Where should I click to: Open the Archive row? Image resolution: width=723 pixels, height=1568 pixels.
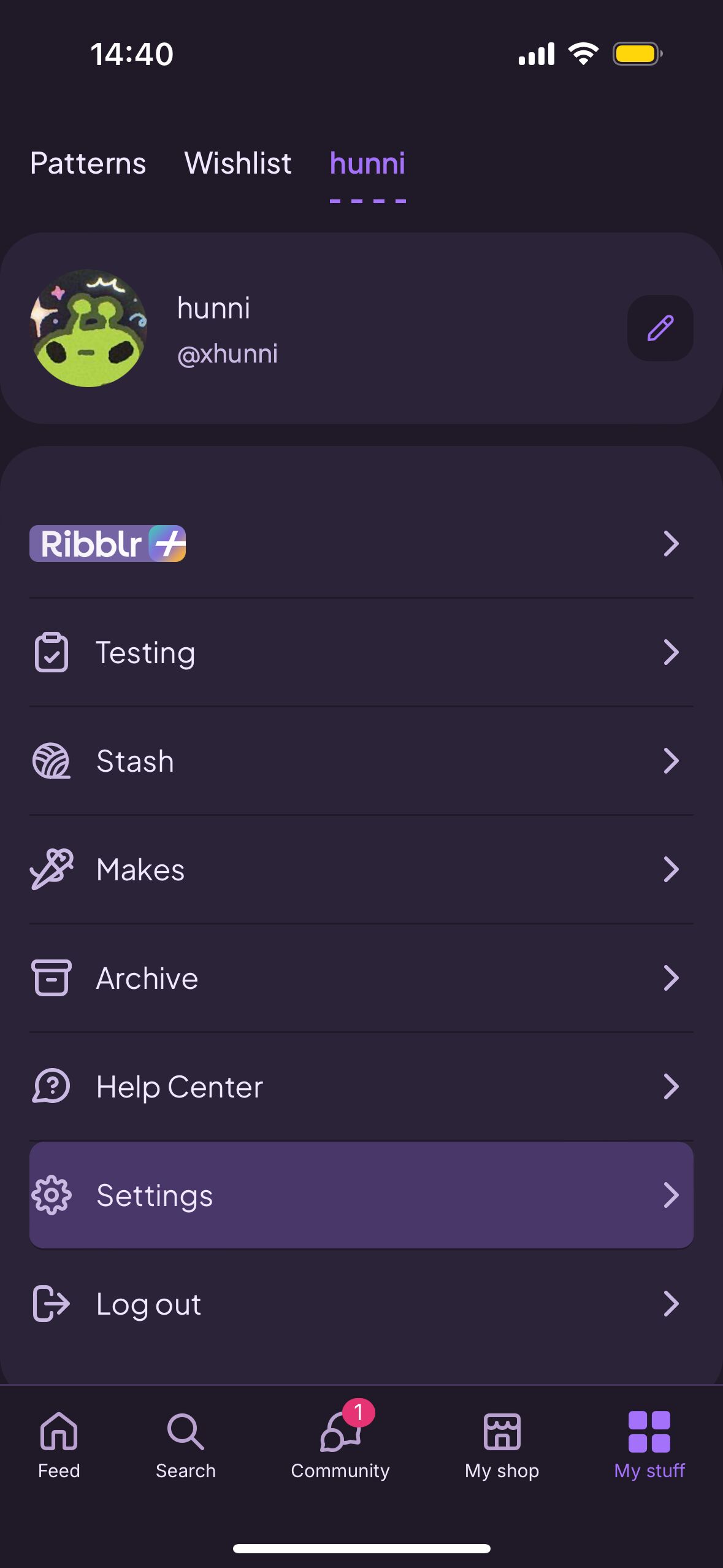point(361,978)
